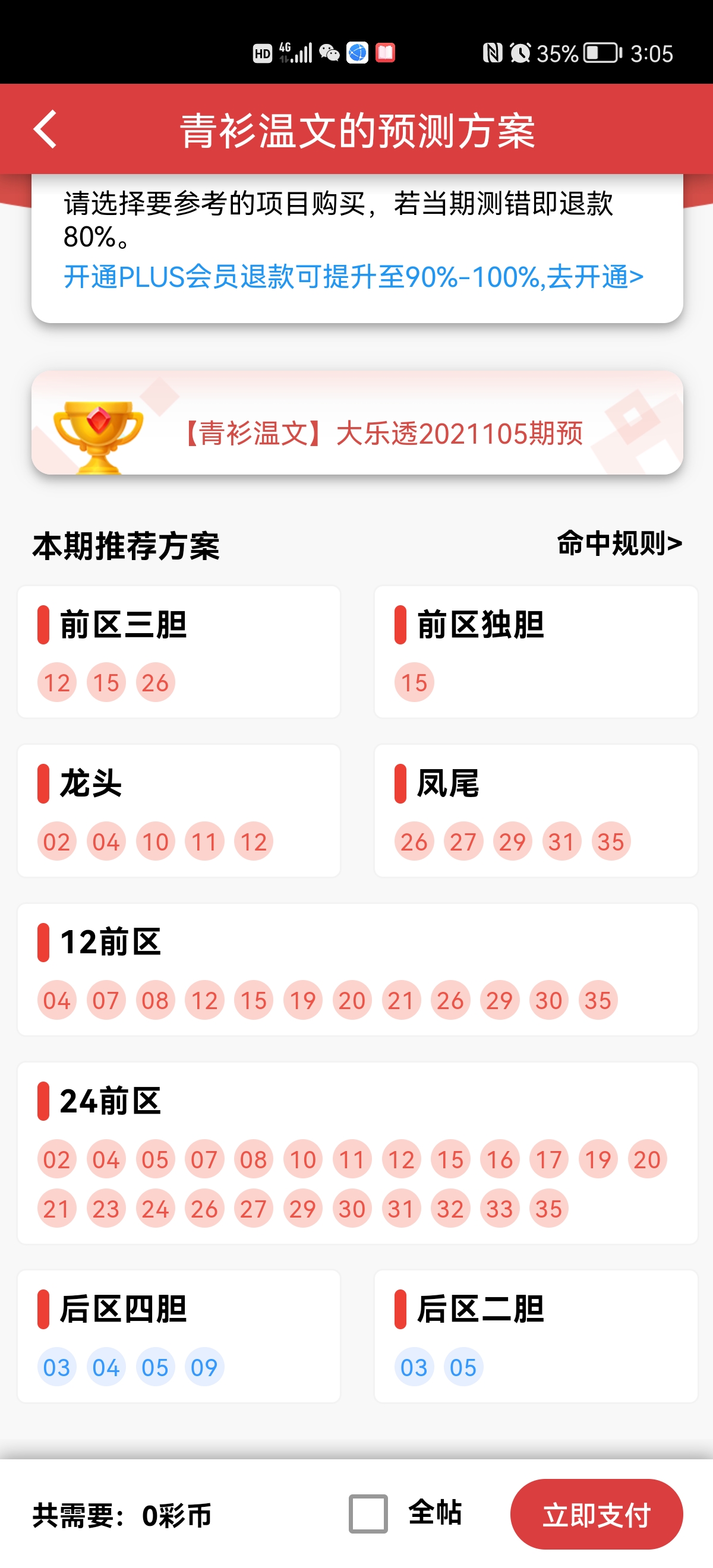Image resolution: width=713 pixels, height=1568 pixels.
Task: Choose the 凤尾 plan card
Action: [x=535, y=810]
